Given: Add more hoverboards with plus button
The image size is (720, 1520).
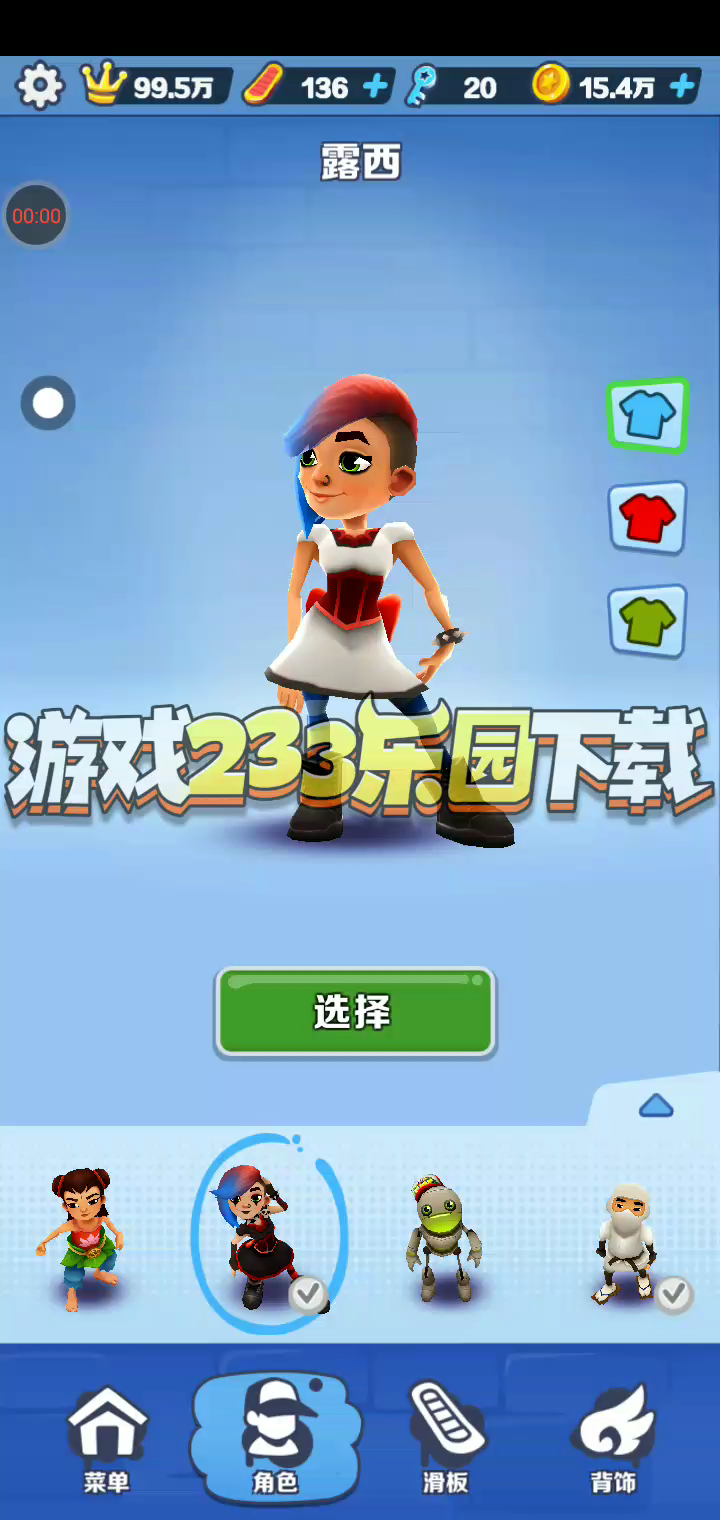Looking at the screenshot, I should (375, 87).
